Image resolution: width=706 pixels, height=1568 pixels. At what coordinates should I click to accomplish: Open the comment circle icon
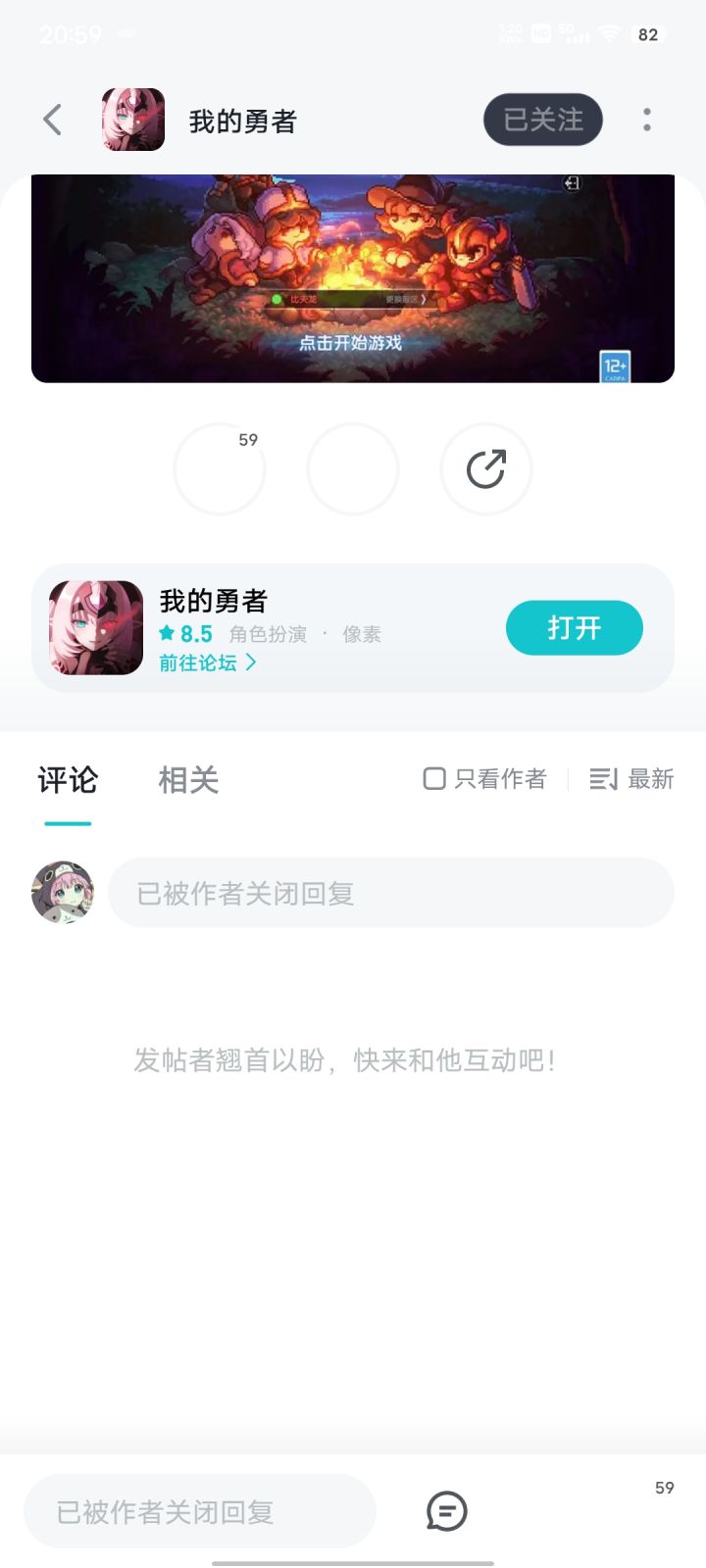[353, 469]
